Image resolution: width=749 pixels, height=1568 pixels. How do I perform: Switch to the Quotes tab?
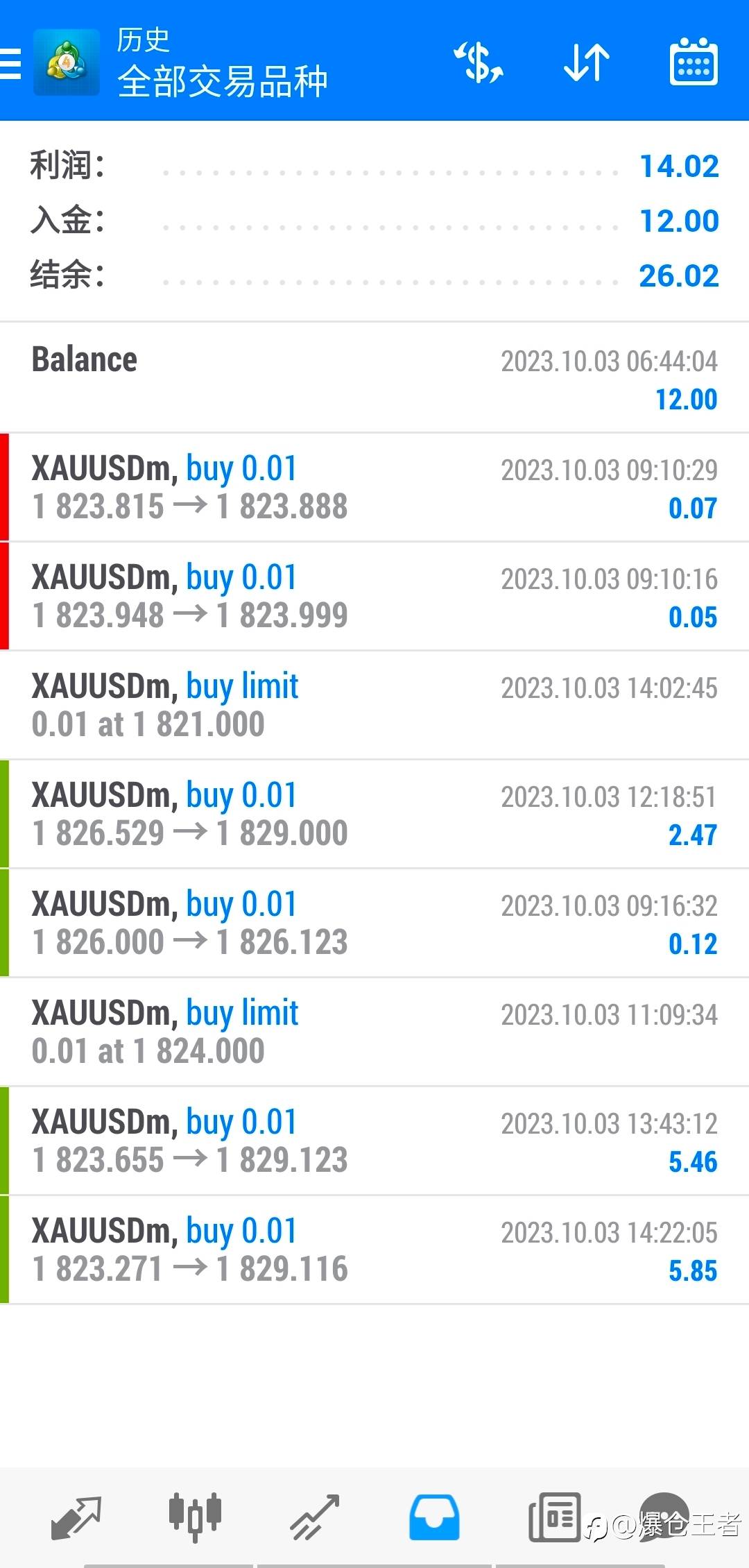[76, 1517]
